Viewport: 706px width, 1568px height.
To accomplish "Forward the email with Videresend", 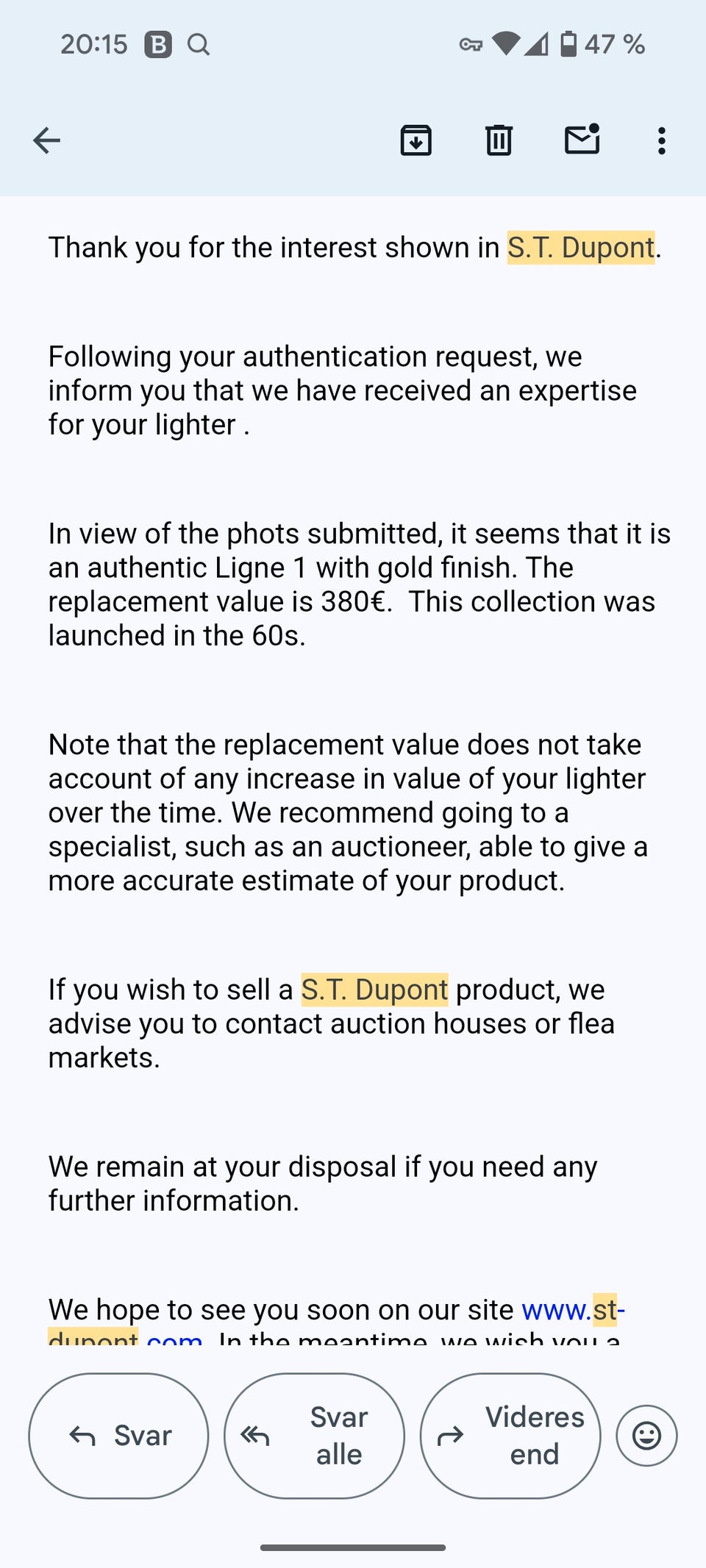I will 510,1436.
